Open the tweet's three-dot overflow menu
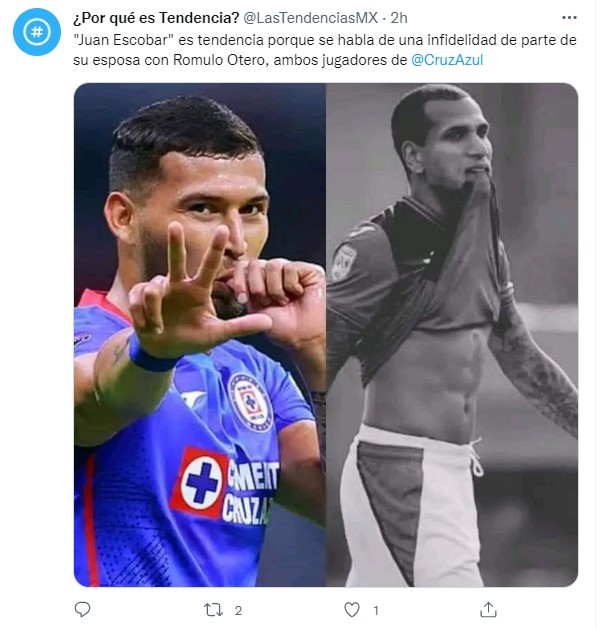611x629 pixels. pyautogui.click(x=569, y=18)
